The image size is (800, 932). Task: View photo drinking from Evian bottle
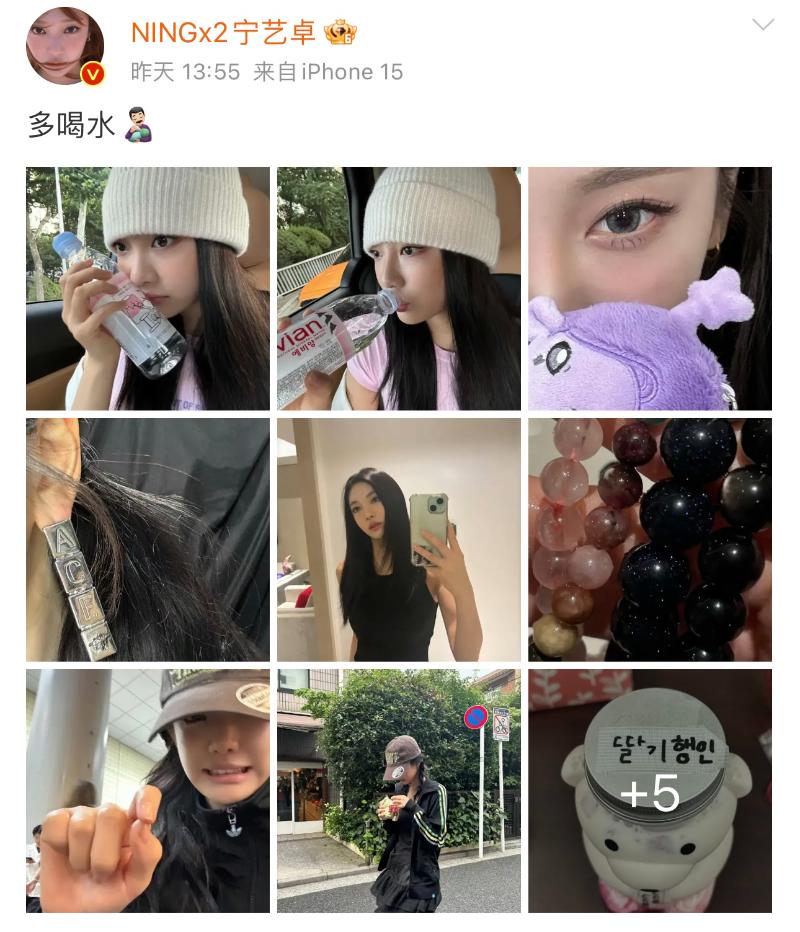[399, 288]
